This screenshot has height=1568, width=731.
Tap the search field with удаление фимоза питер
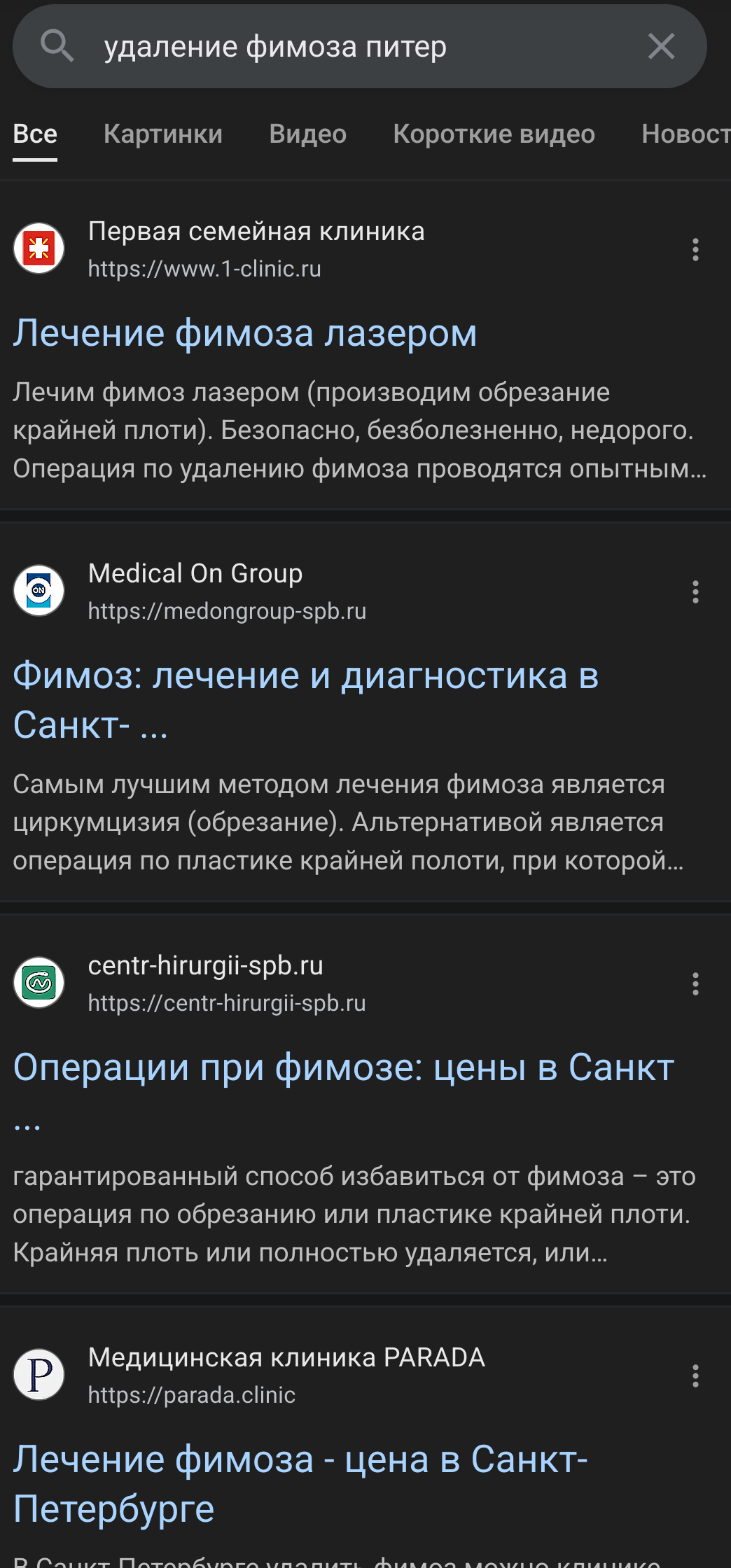point(360,46)
